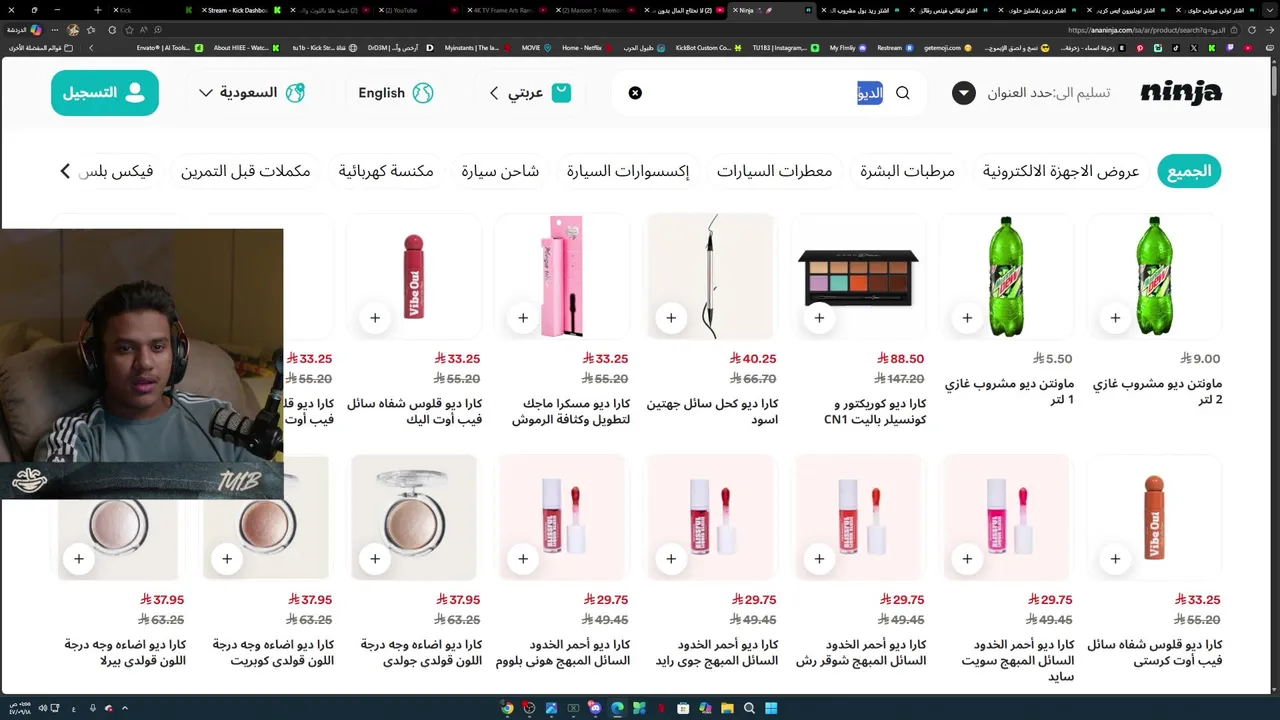Filter by معطرات السيارات
The height and width of the screenshot is (720, 1280).
774,171
